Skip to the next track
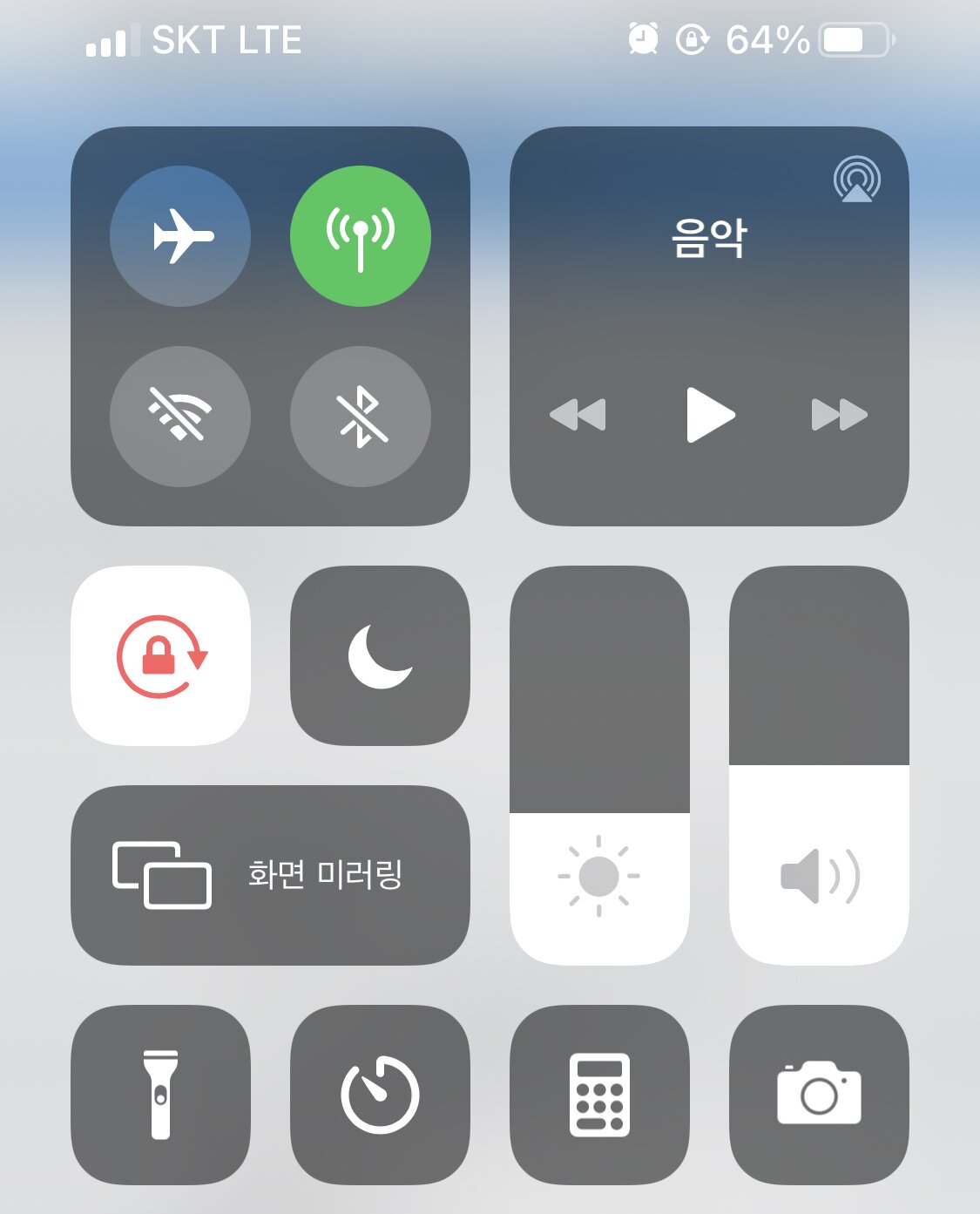 click(839, 415)
